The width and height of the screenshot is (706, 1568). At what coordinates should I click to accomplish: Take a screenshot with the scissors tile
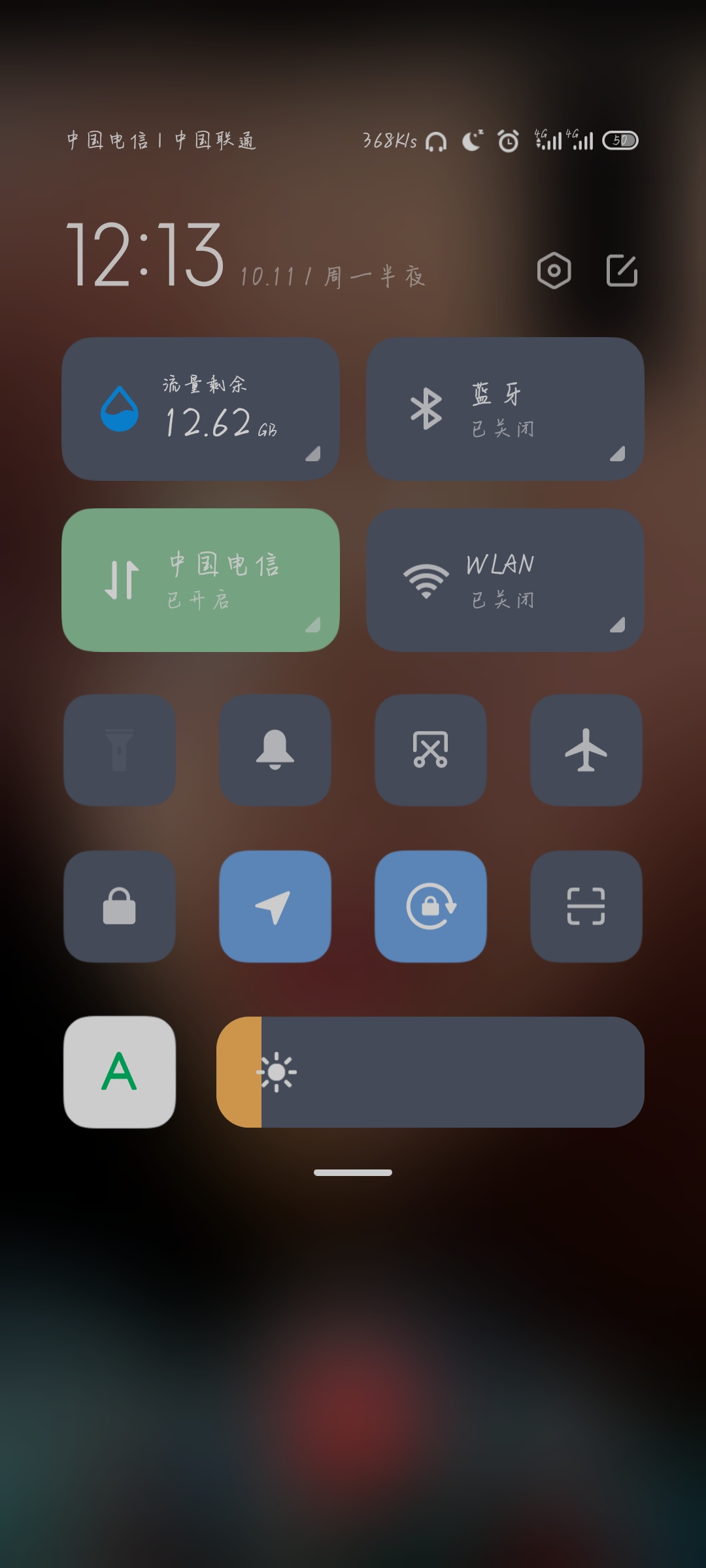431,750
